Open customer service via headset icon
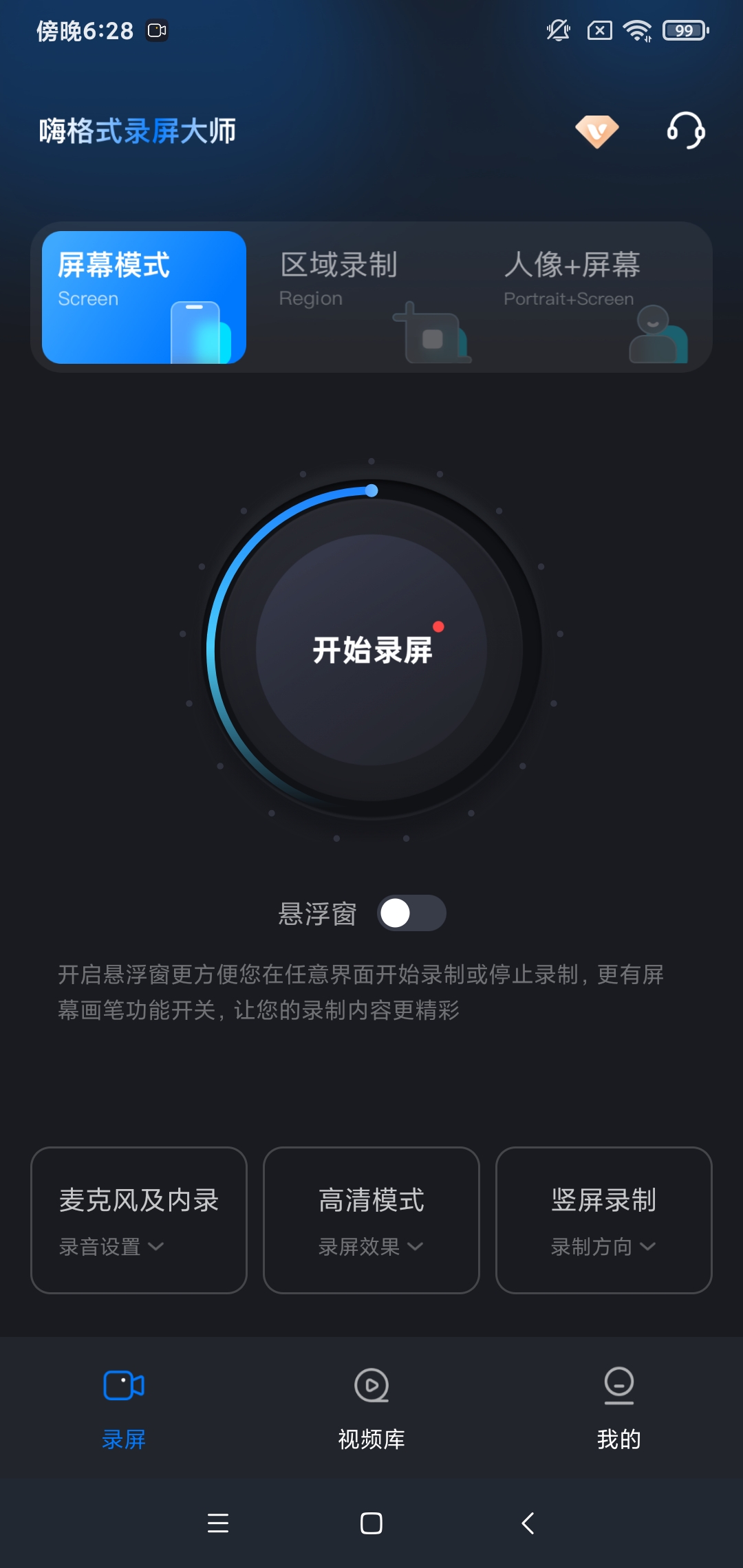743x1568 pixels. click(x=686, y=132)
